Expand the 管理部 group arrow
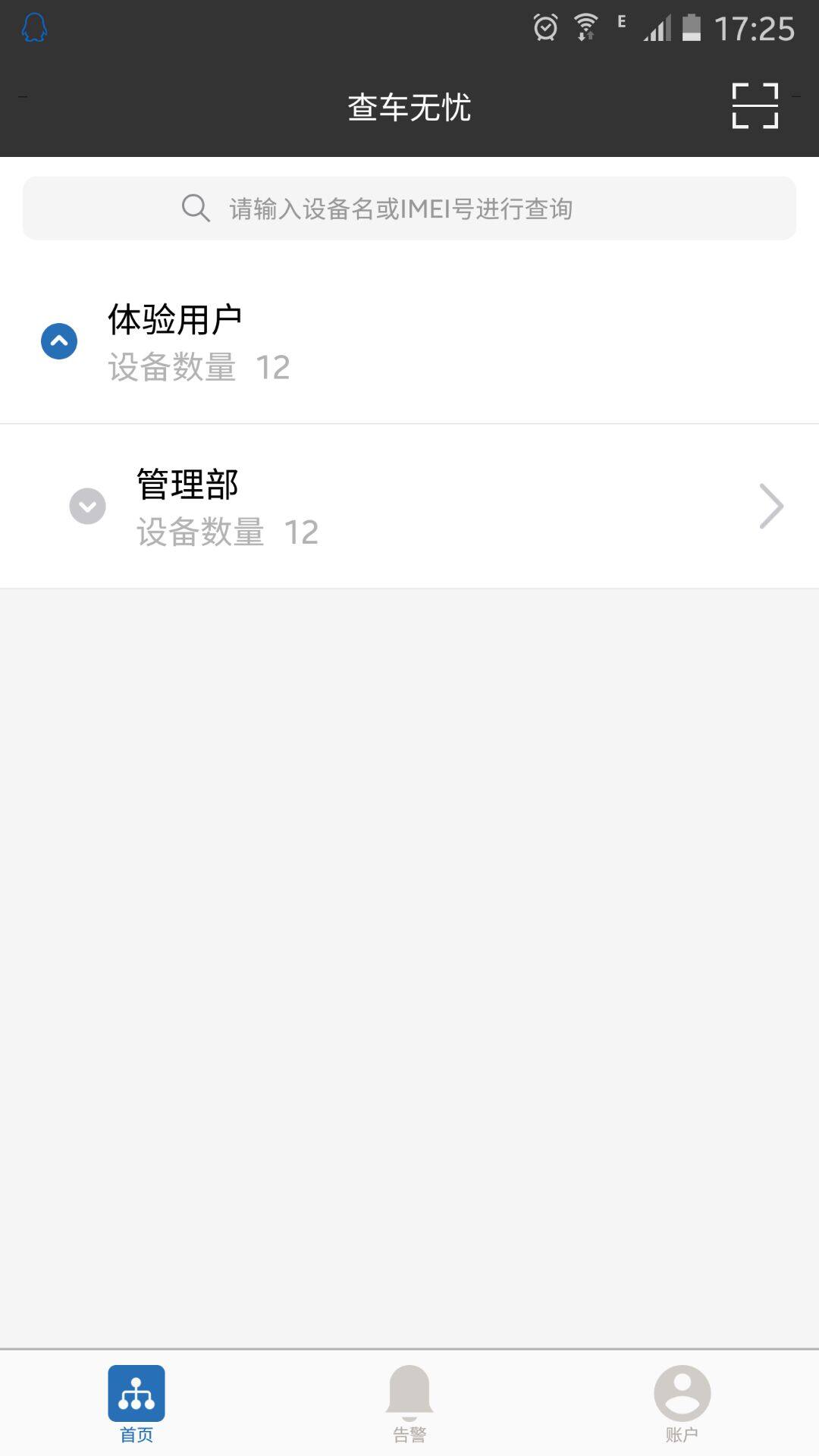This screenshot has width=819, height=1456. tap(88, 506)
